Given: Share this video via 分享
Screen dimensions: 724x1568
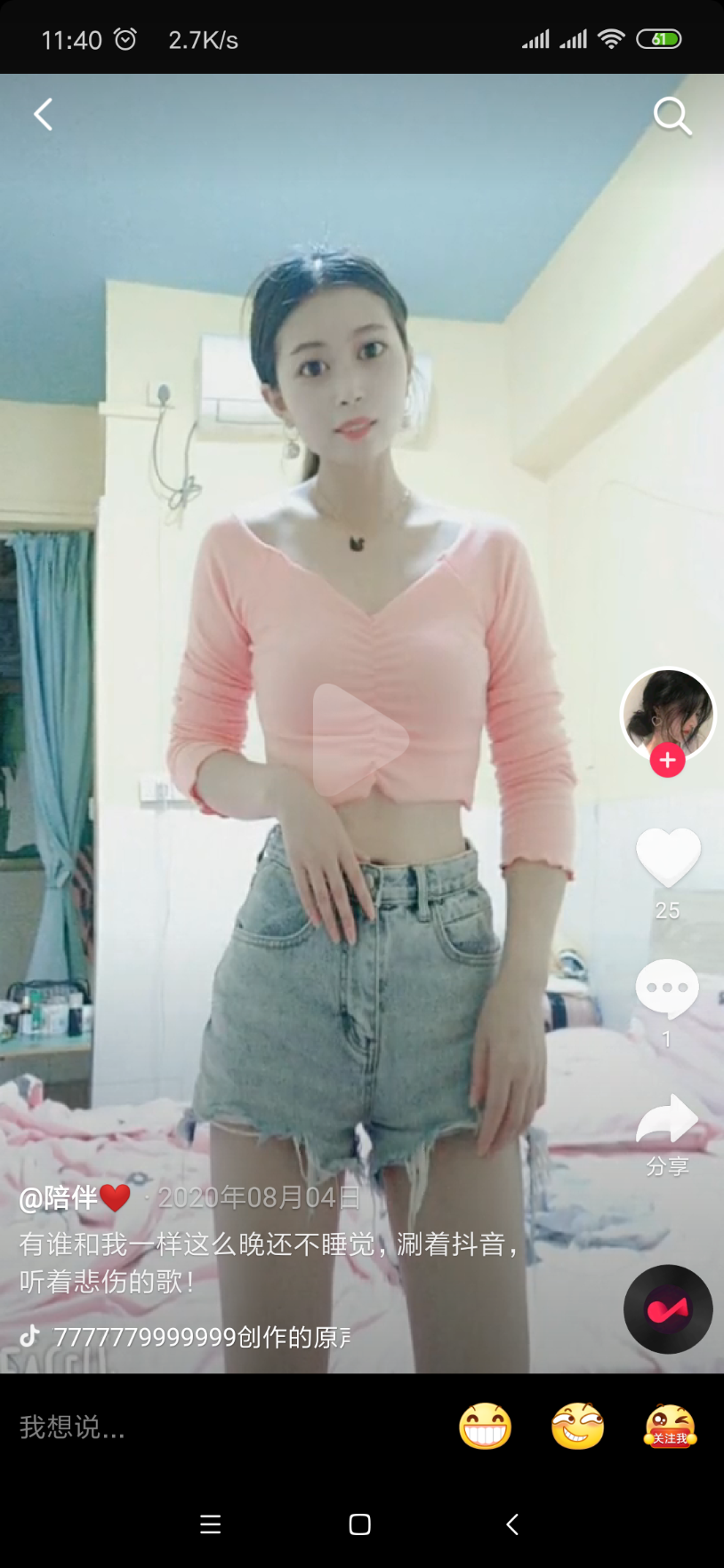Looking at the screenshot, I should point(667,1122).
